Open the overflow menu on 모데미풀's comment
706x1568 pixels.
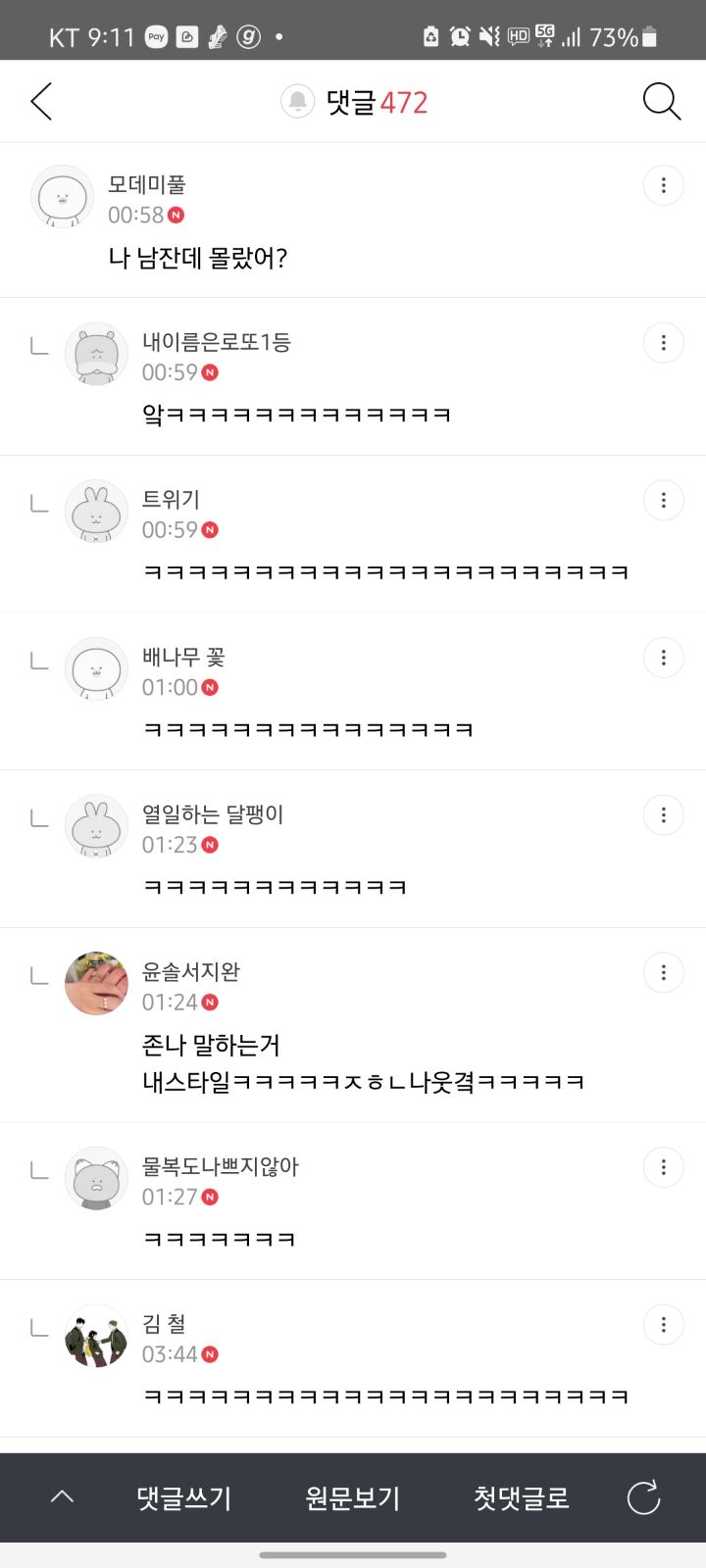coord(664,185)
